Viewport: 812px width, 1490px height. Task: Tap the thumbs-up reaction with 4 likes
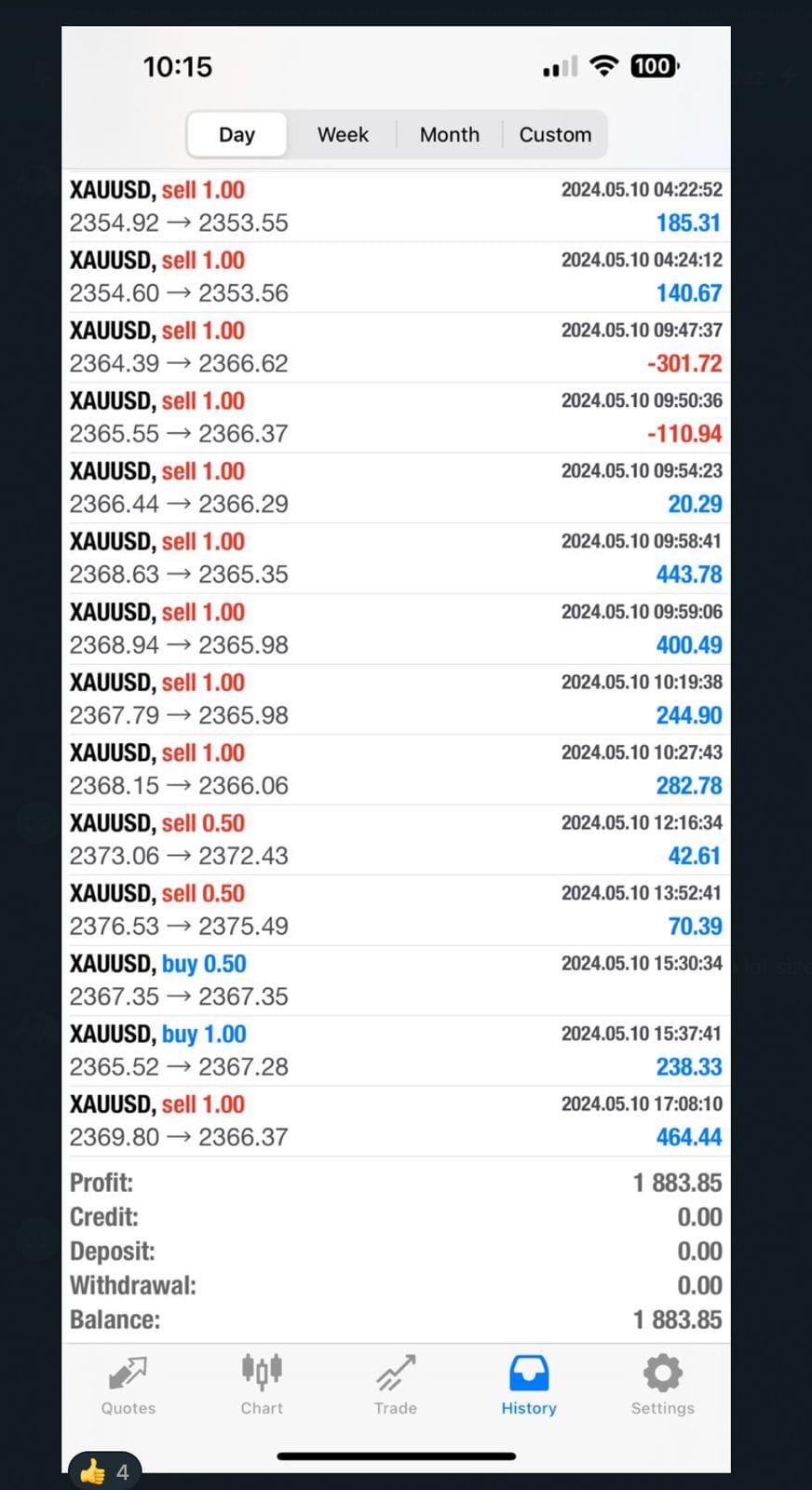104,1471
